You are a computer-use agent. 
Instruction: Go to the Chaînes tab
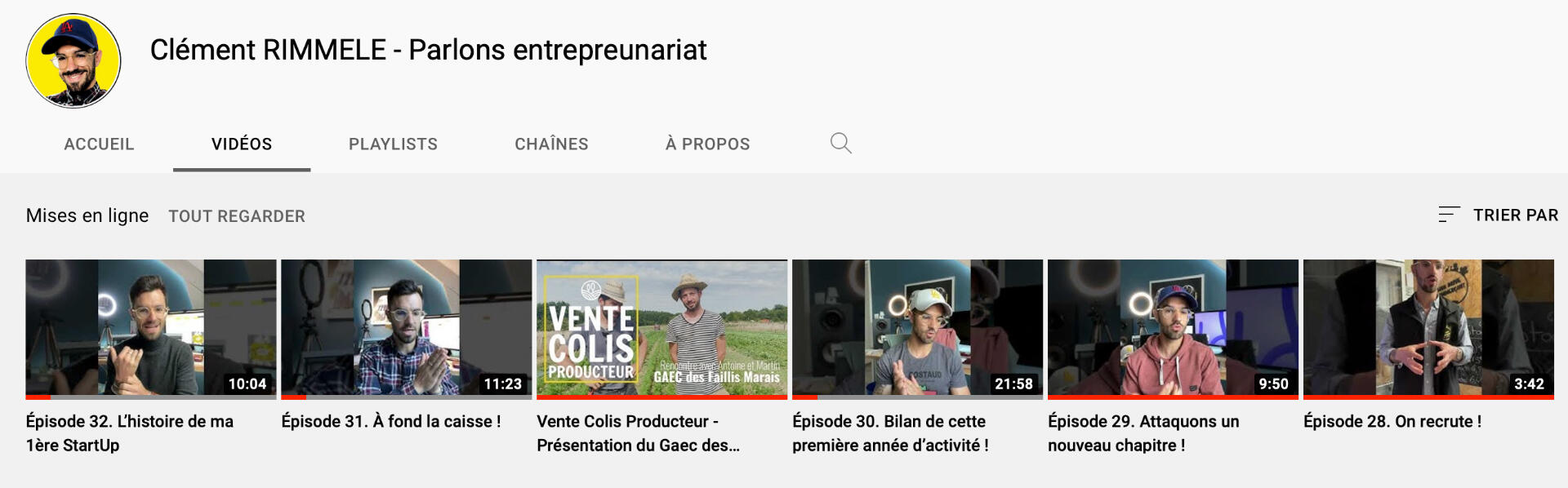tap(551, 144)
